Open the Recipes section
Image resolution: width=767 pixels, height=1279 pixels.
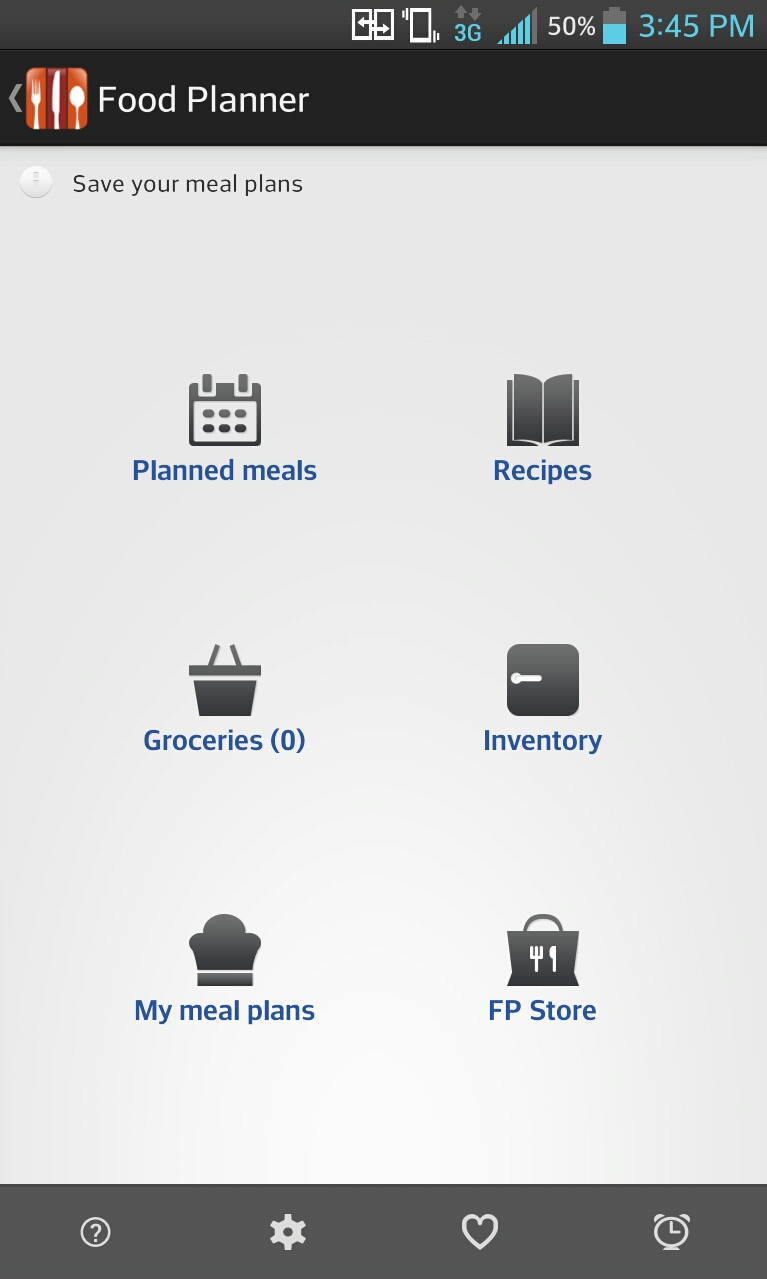[x=542, y=429]
